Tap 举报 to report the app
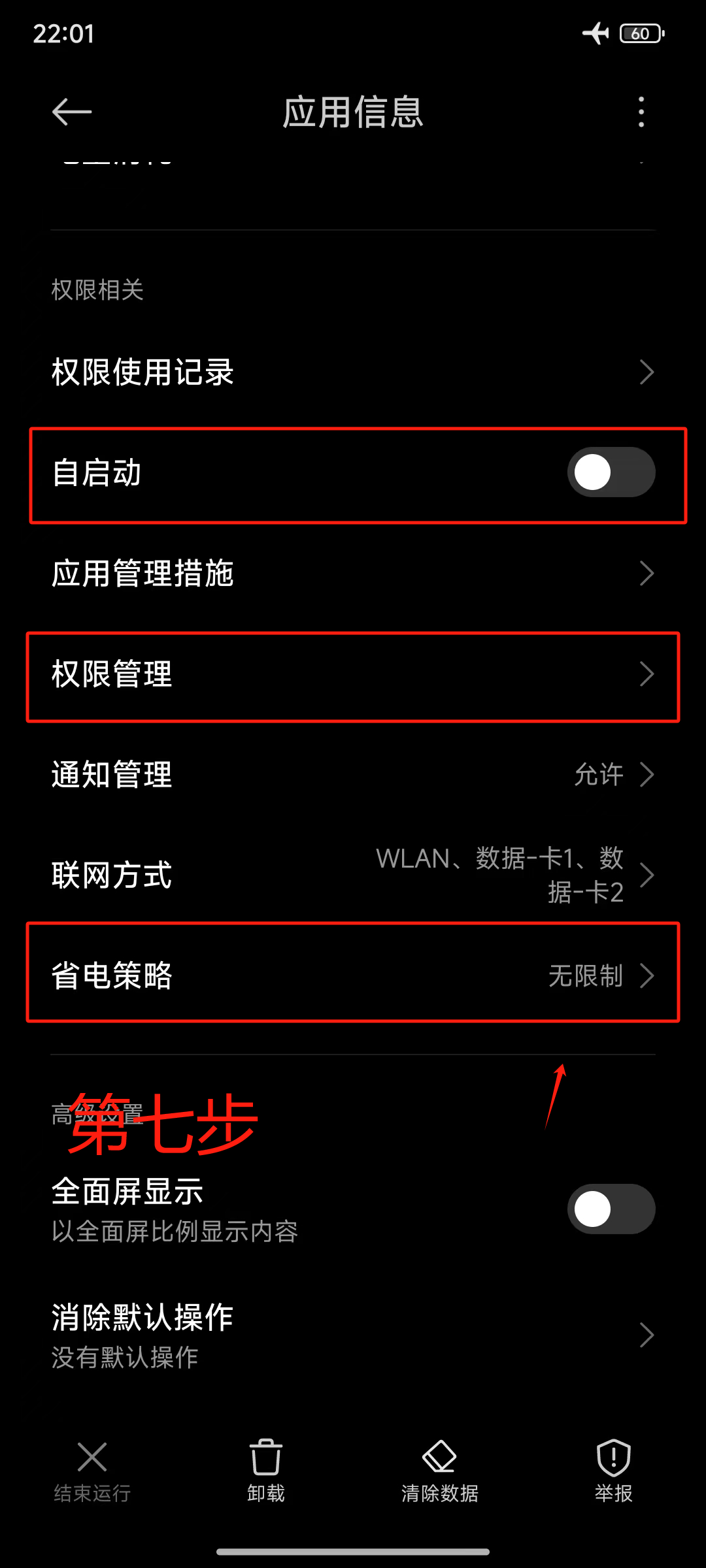The image size is (706, 1568). tap(613, 1471)
